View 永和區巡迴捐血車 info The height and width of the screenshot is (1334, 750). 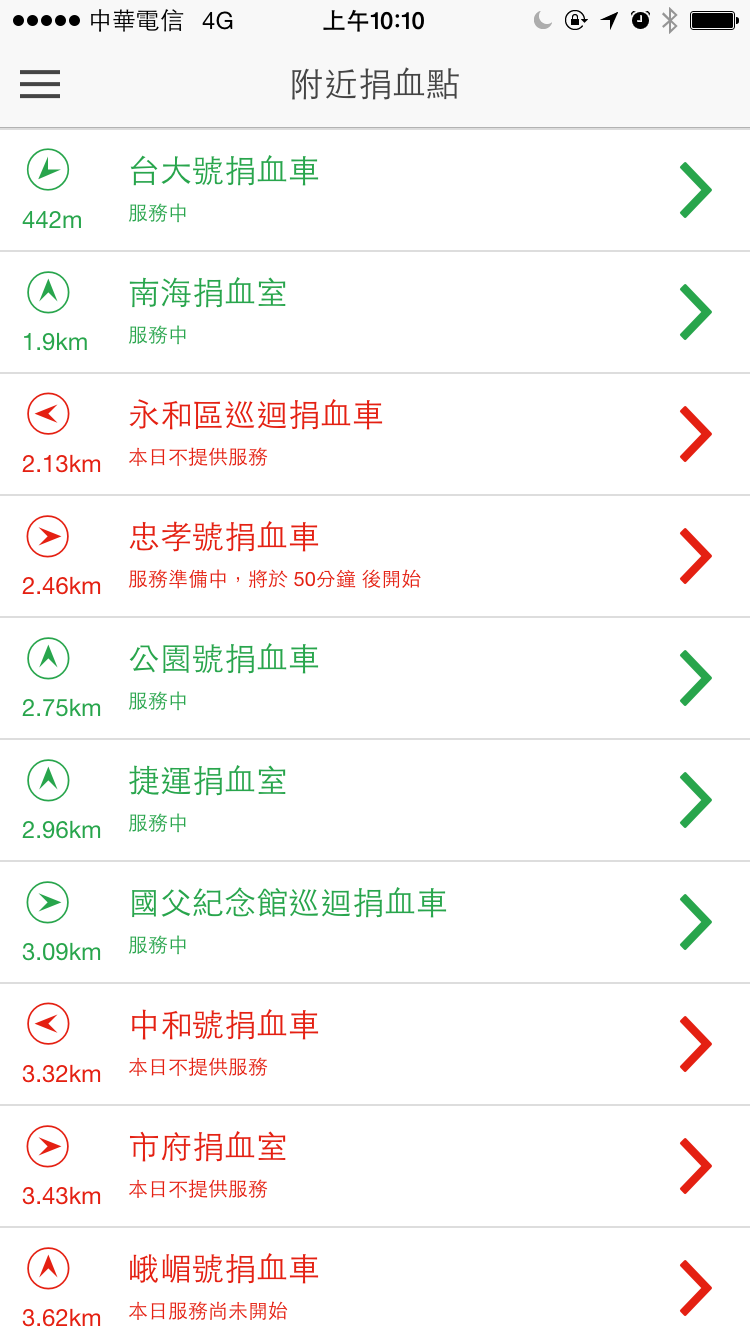375,434
